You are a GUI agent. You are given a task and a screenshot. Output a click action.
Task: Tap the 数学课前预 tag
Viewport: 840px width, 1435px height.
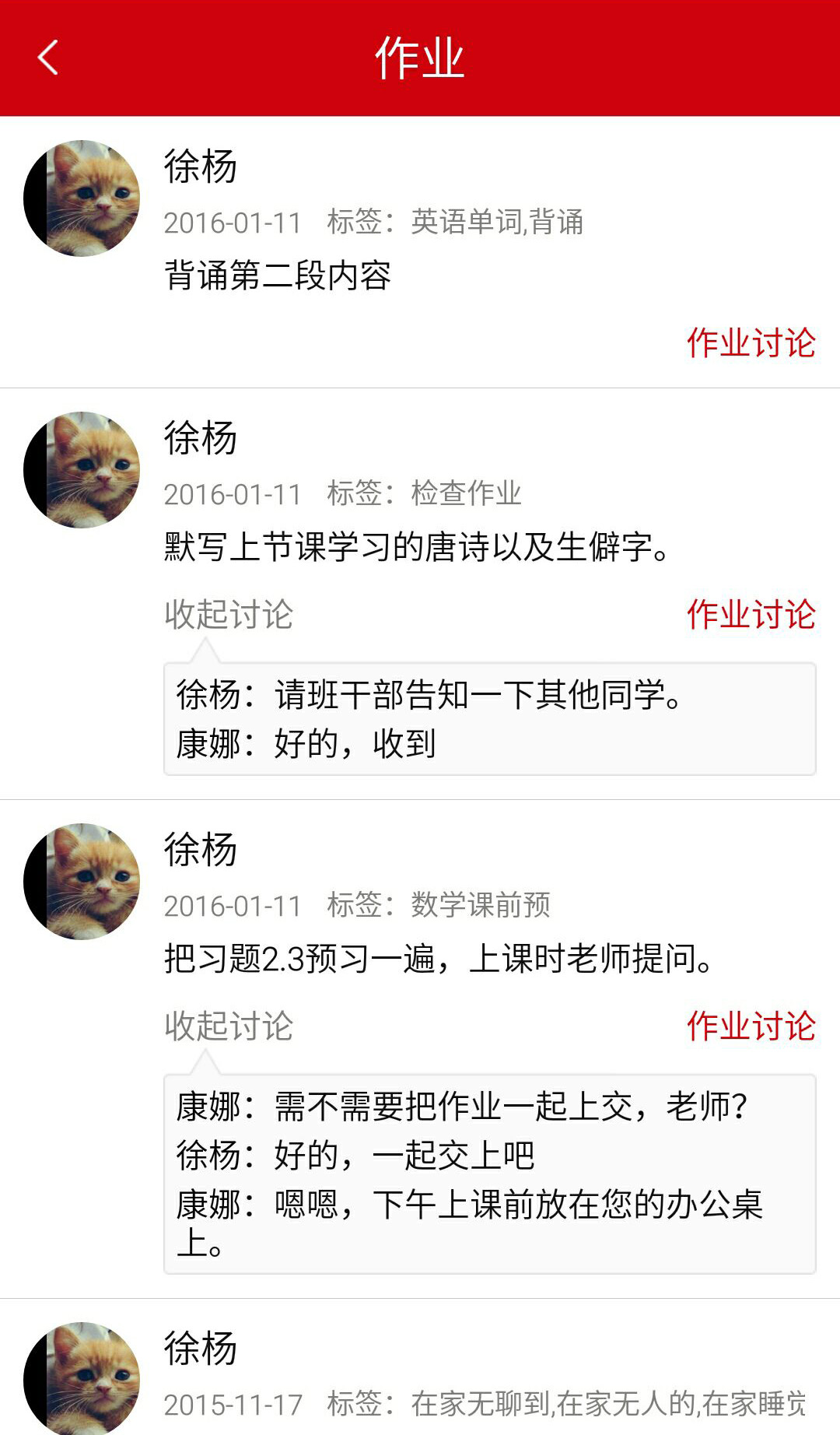pos(480,907)
